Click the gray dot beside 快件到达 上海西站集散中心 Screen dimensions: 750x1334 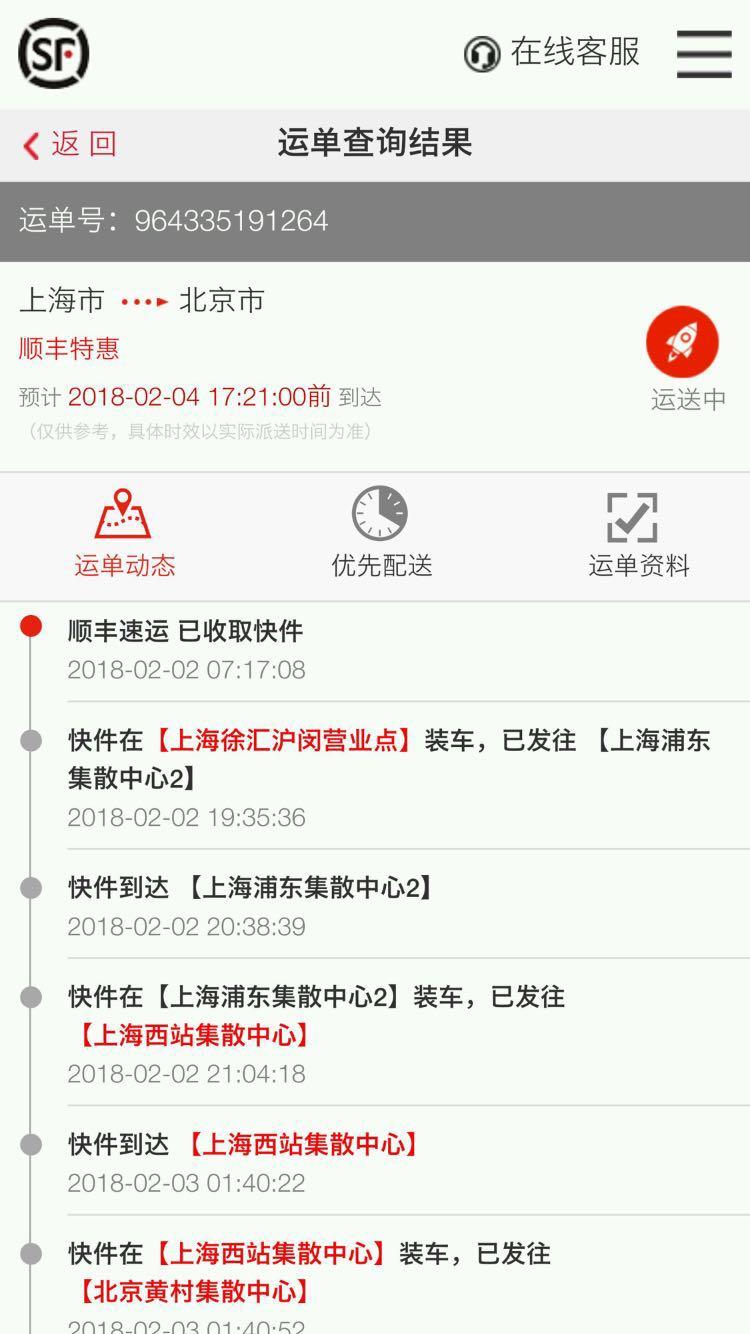(x=31, y=1144)
